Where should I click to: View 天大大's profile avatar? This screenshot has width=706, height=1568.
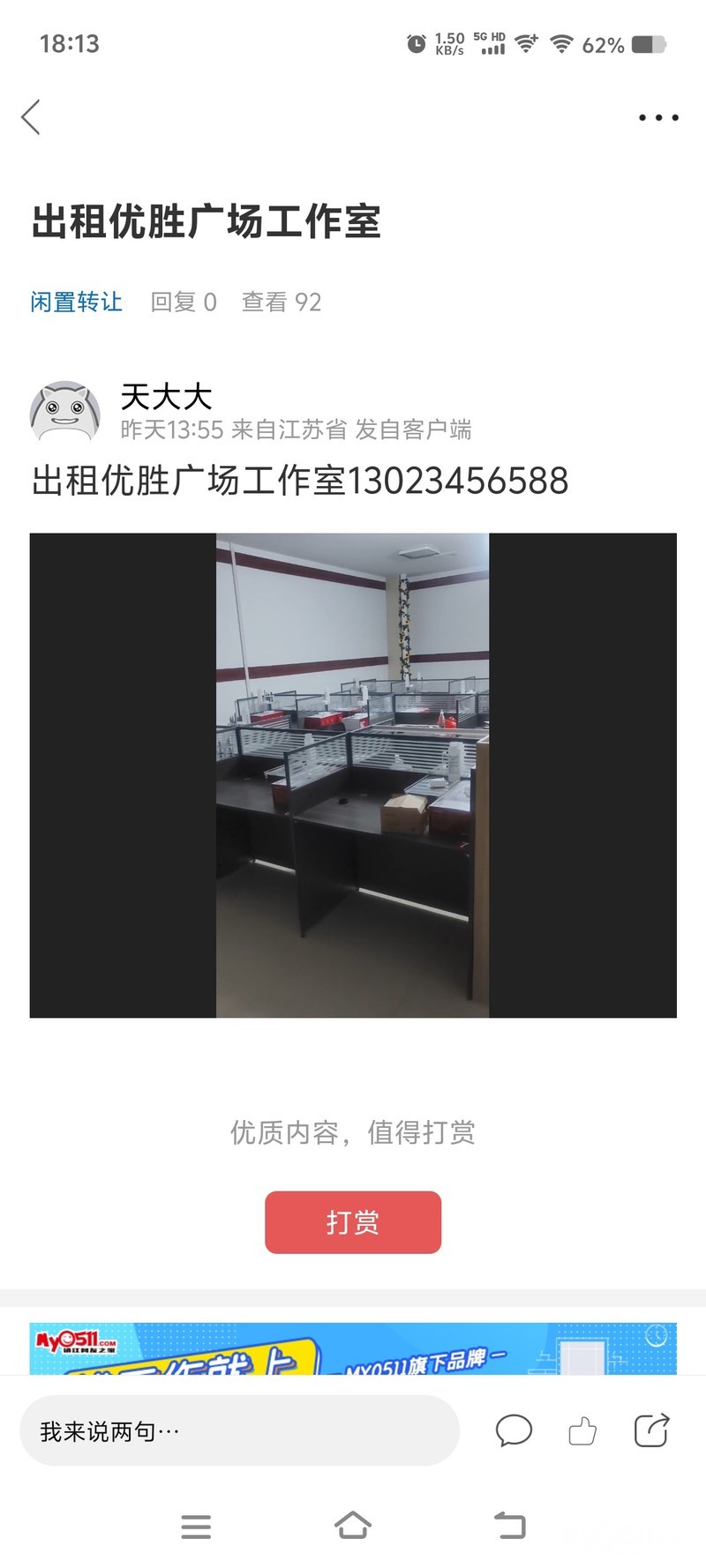tap(64, 412)
